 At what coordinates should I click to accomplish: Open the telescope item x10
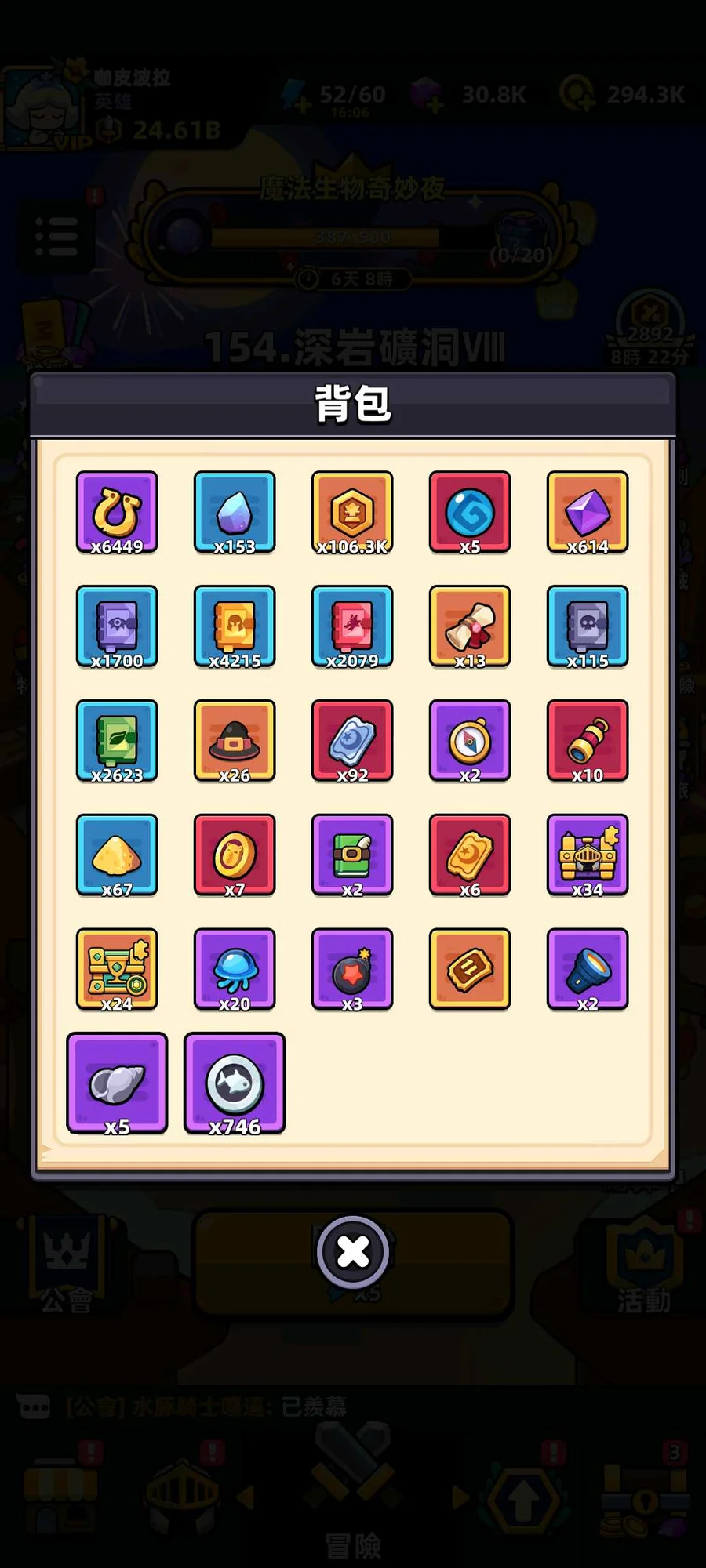[x=588, y=741]
